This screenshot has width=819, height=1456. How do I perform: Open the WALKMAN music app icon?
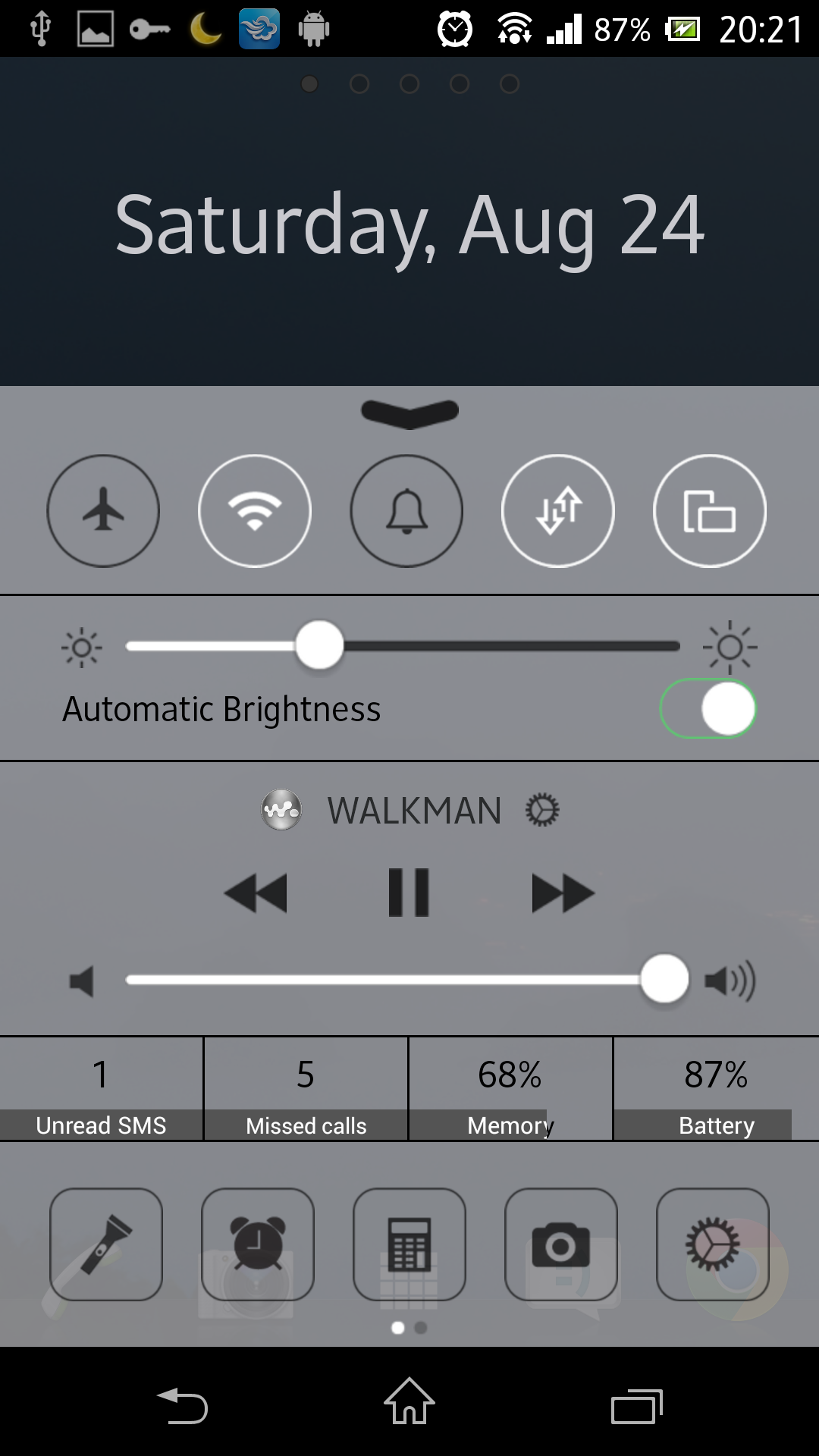281,809
